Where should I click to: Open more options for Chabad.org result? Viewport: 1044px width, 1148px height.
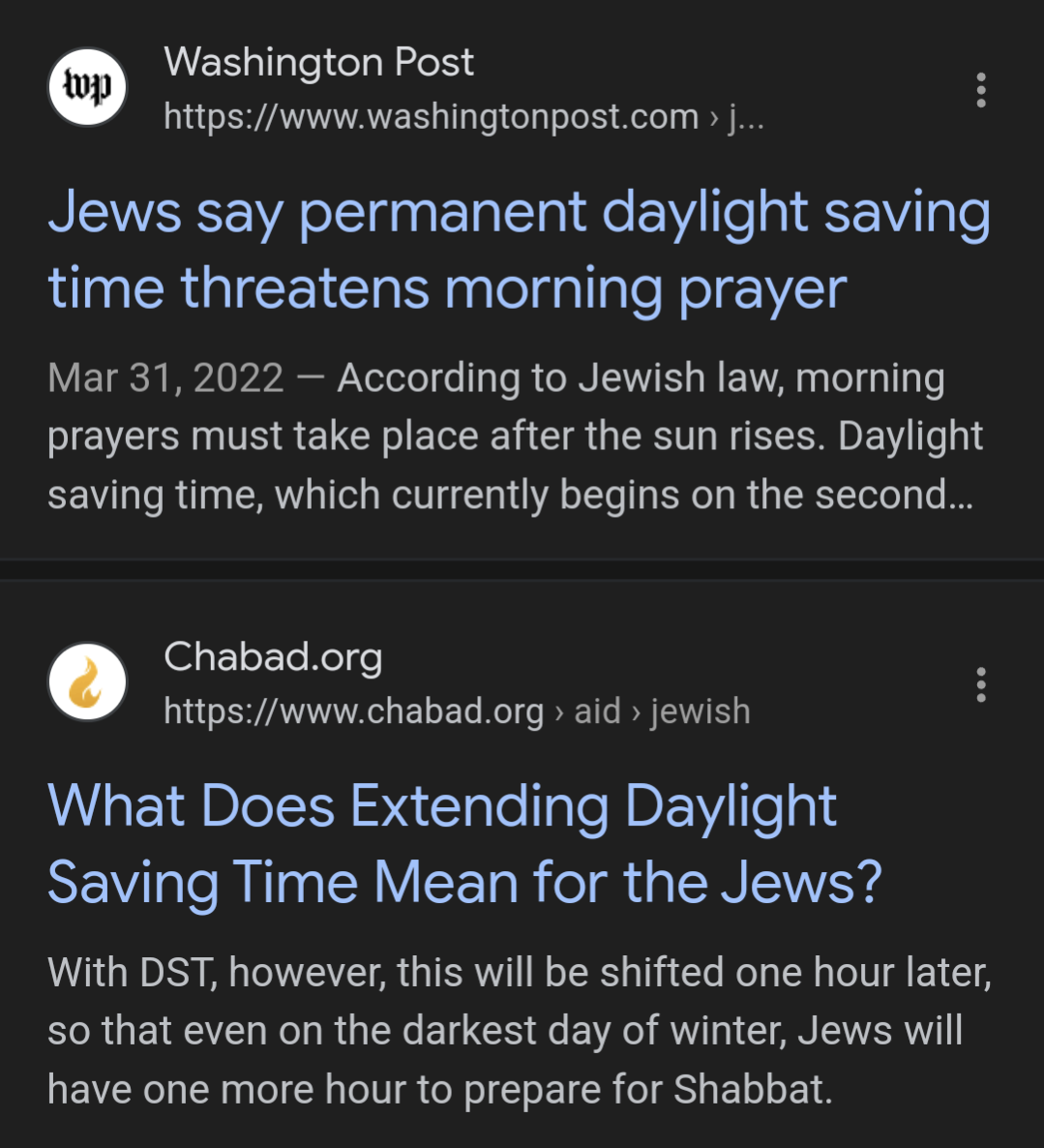(x=981, y=684)
